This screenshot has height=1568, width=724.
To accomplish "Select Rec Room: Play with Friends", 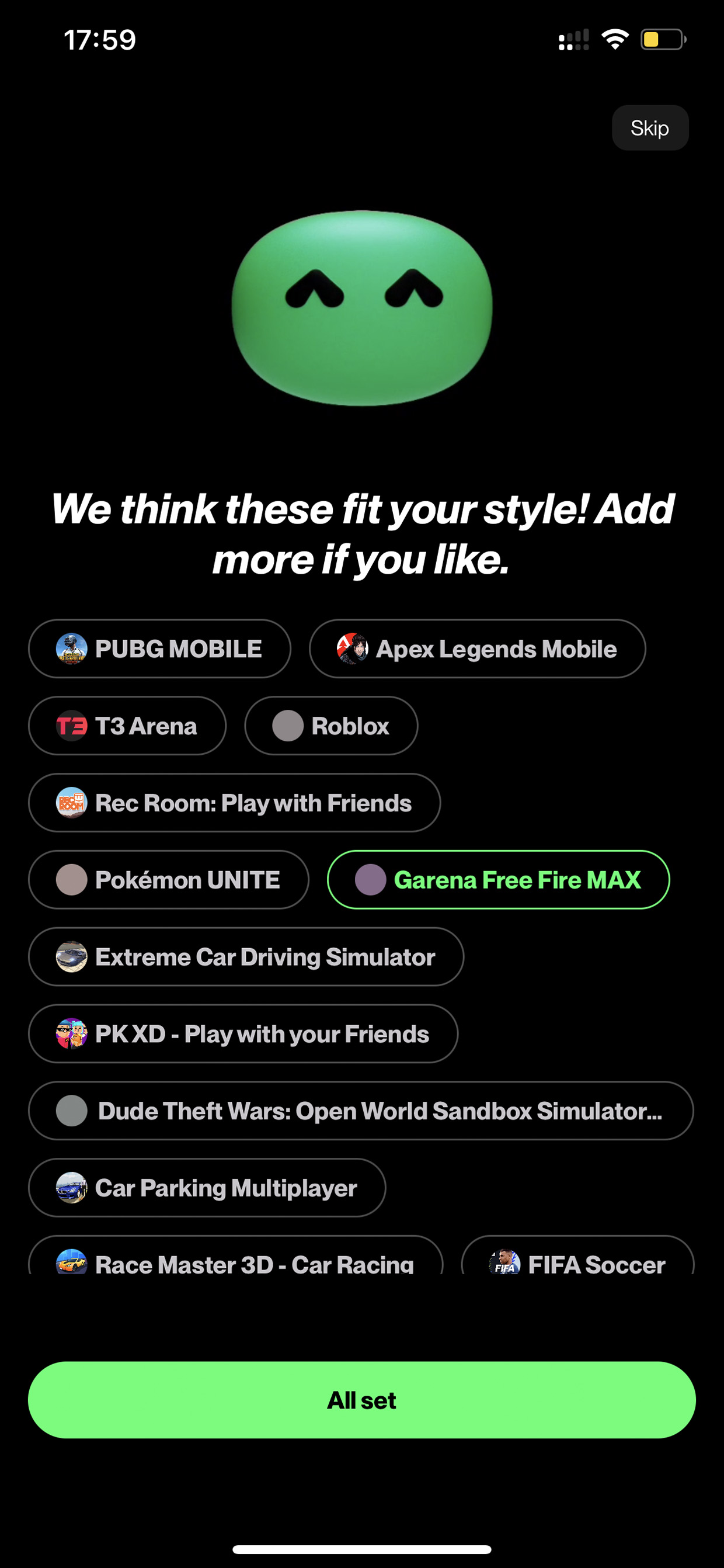I will 234,803.
